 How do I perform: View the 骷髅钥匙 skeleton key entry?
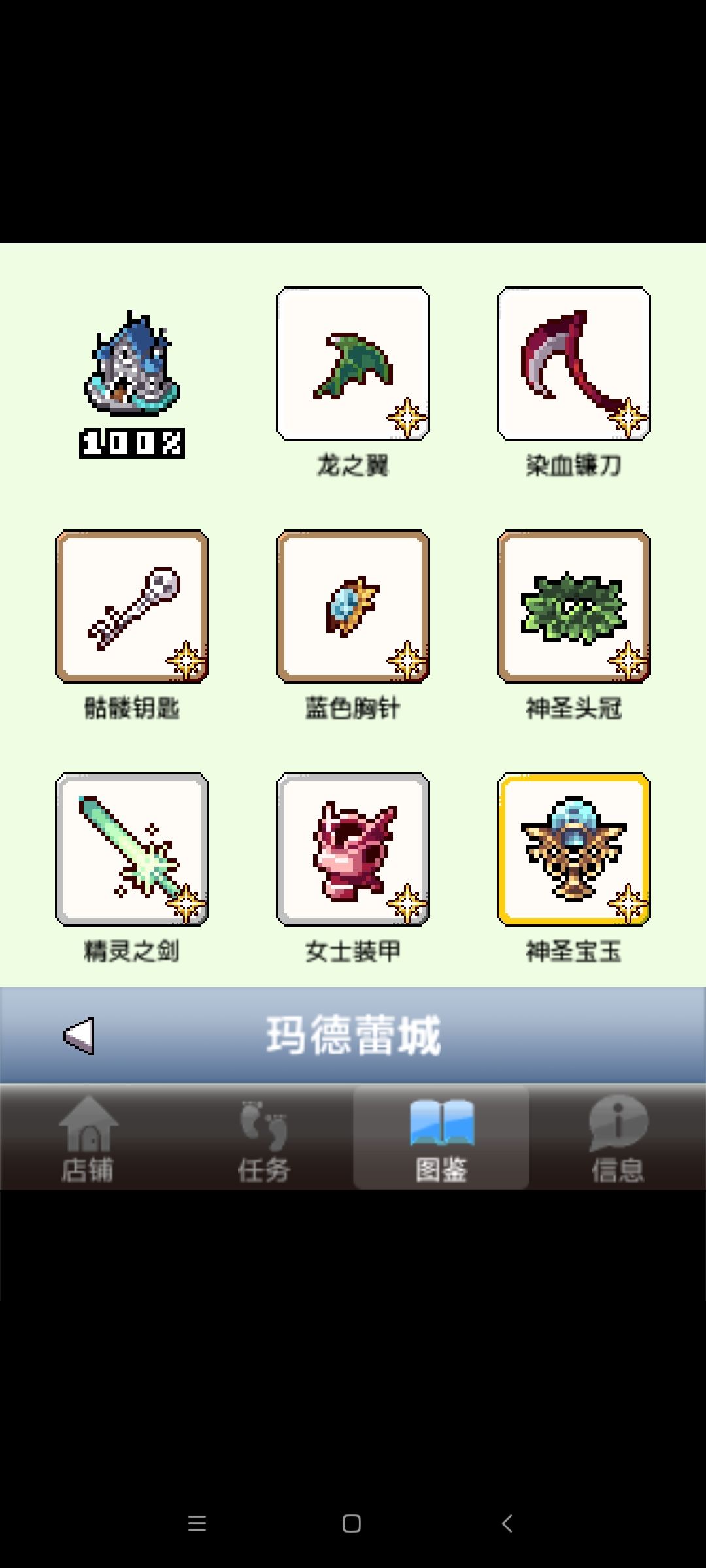[x=132, y=606]
